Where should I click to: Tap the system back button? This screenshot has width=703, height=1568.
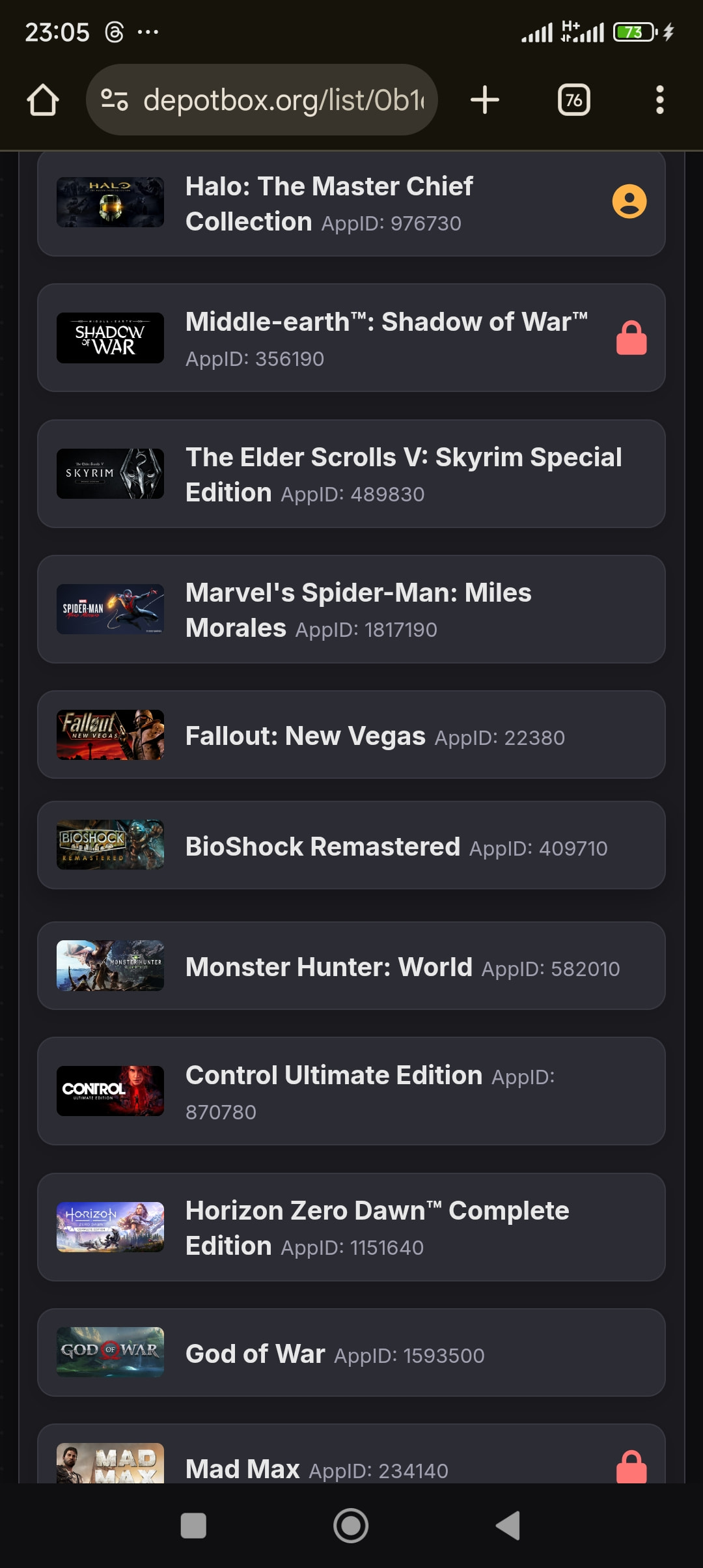click(508, 1526)
